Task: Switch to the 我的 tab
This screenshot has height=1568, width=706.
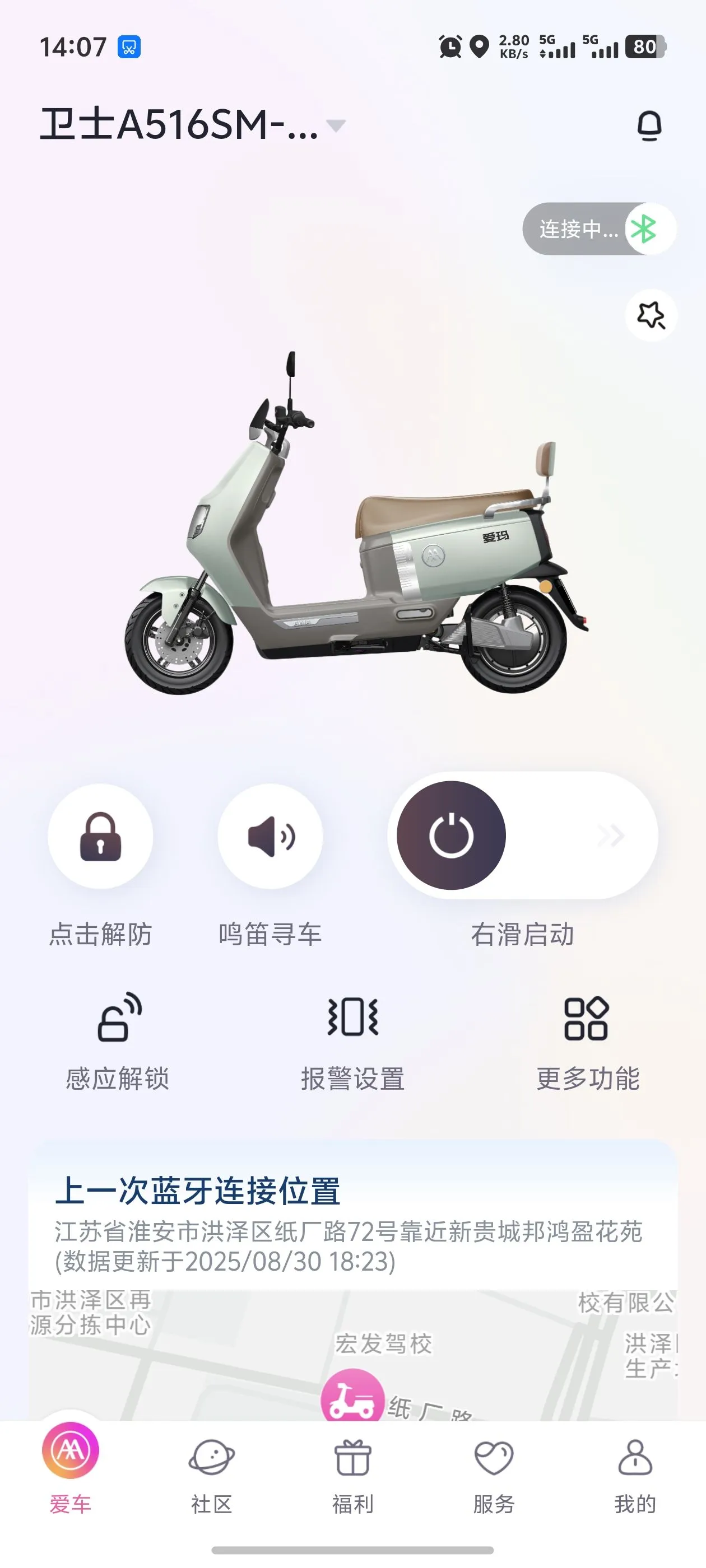Action: 635,1477
